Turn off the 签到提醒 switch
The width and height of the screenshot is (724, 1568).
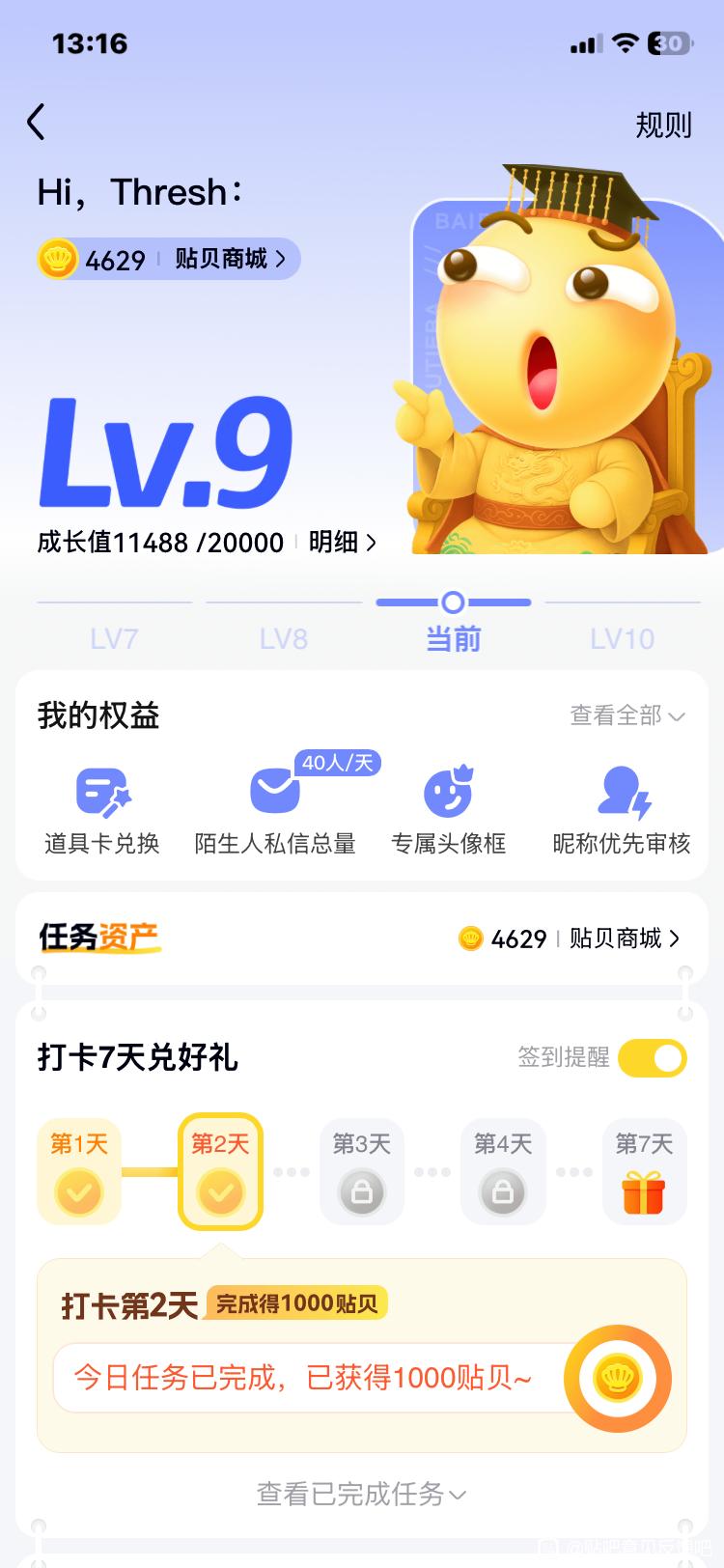tap(653, 1057)
